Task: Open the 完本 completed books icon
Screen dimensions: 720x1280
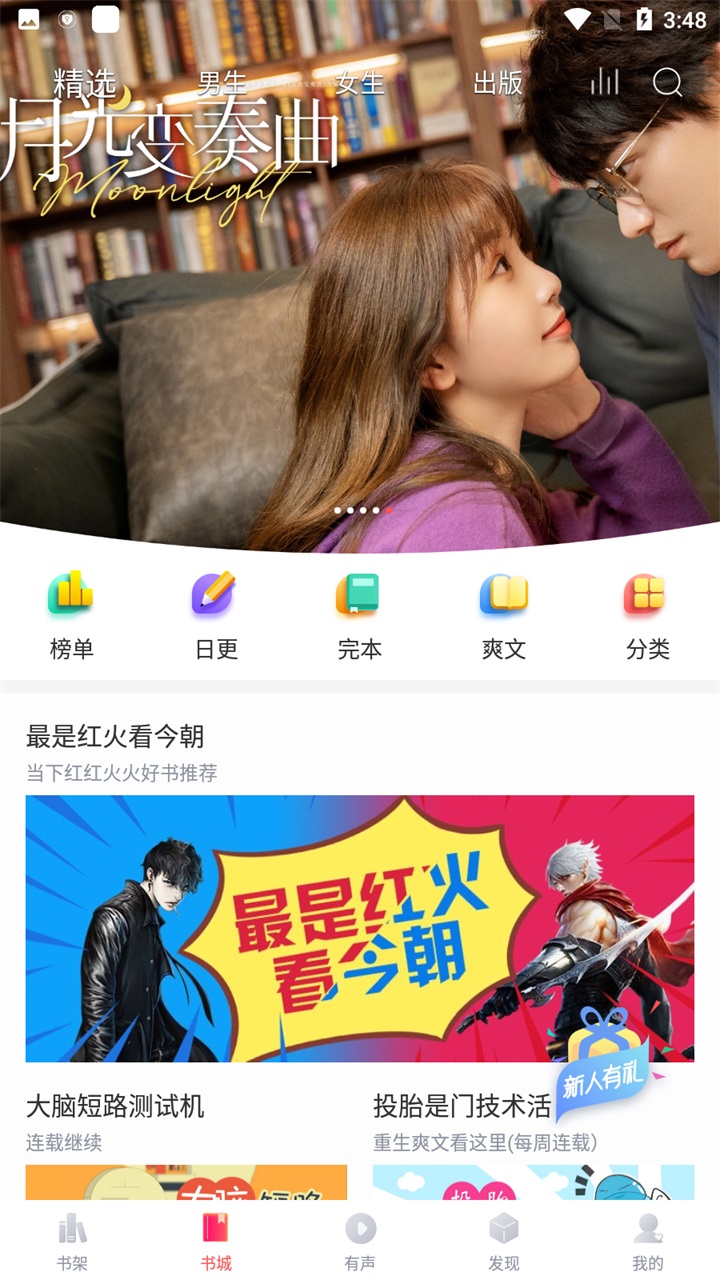Action: (357, 597)
